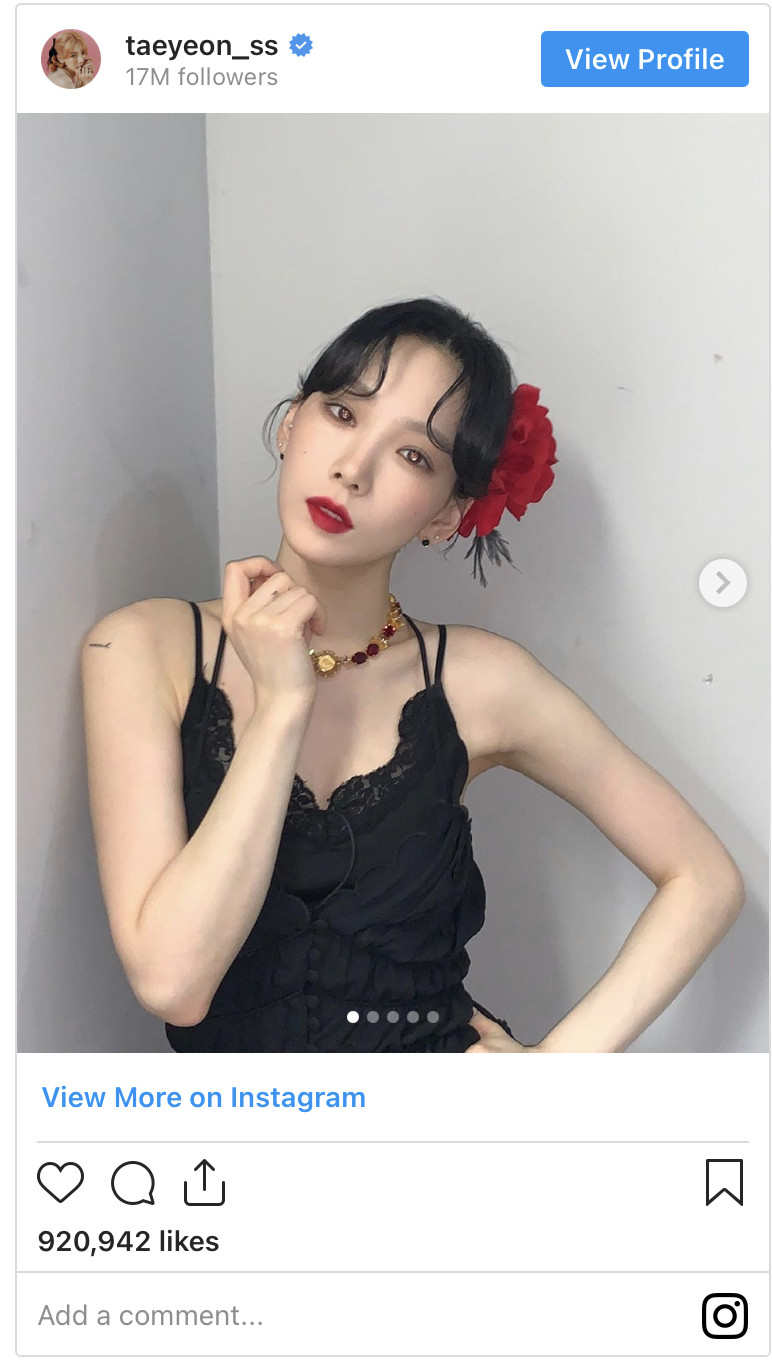The width and height of the screenshot is (772, 1362).
Task: Like the post with the heart icon
Action: click(x=61, y=1183)
